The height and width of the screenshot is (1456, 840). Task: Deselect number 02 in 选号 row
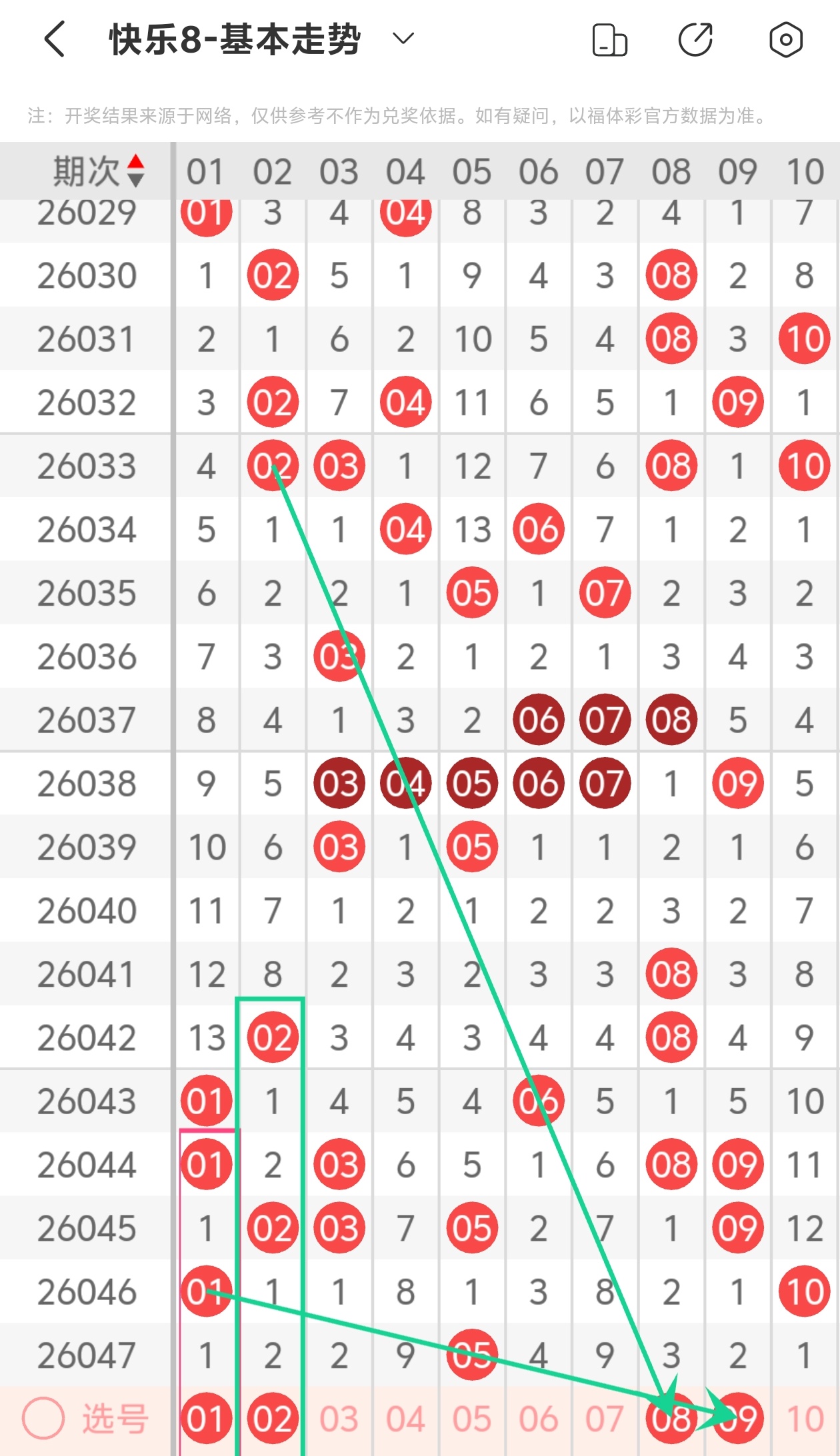[x=272, y=1418]
